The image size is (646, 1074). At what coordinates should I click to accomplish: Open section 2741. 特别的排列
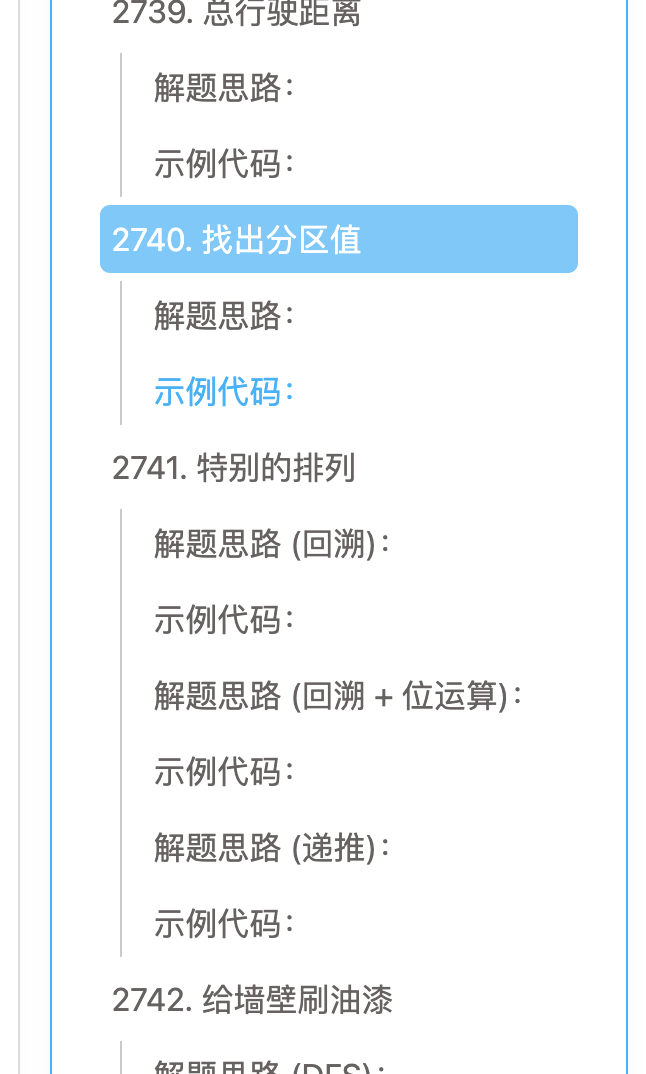pyautogui.click(x=234, y=468)
